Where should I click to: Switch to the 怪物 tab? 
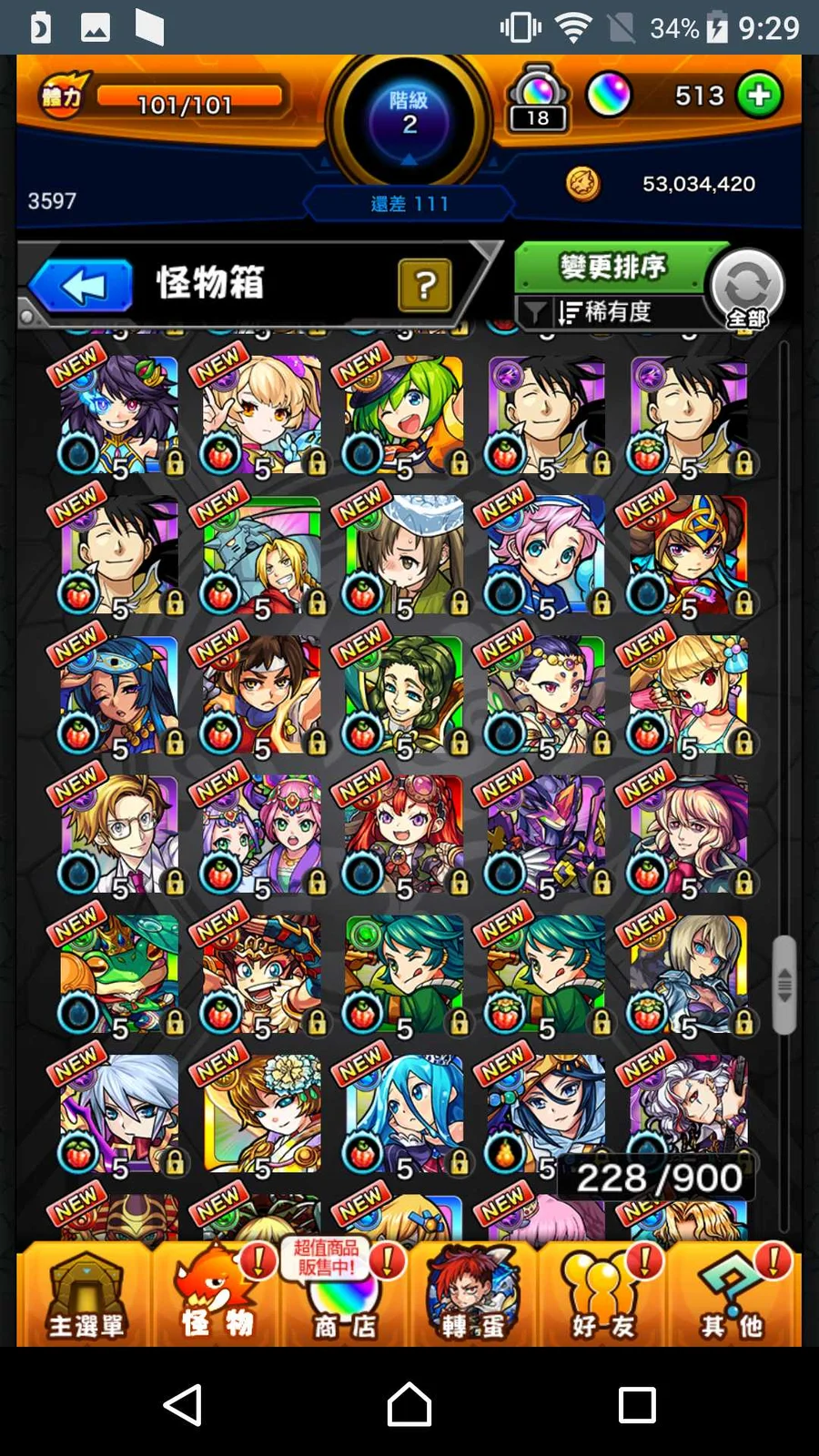pos(217,1296)
